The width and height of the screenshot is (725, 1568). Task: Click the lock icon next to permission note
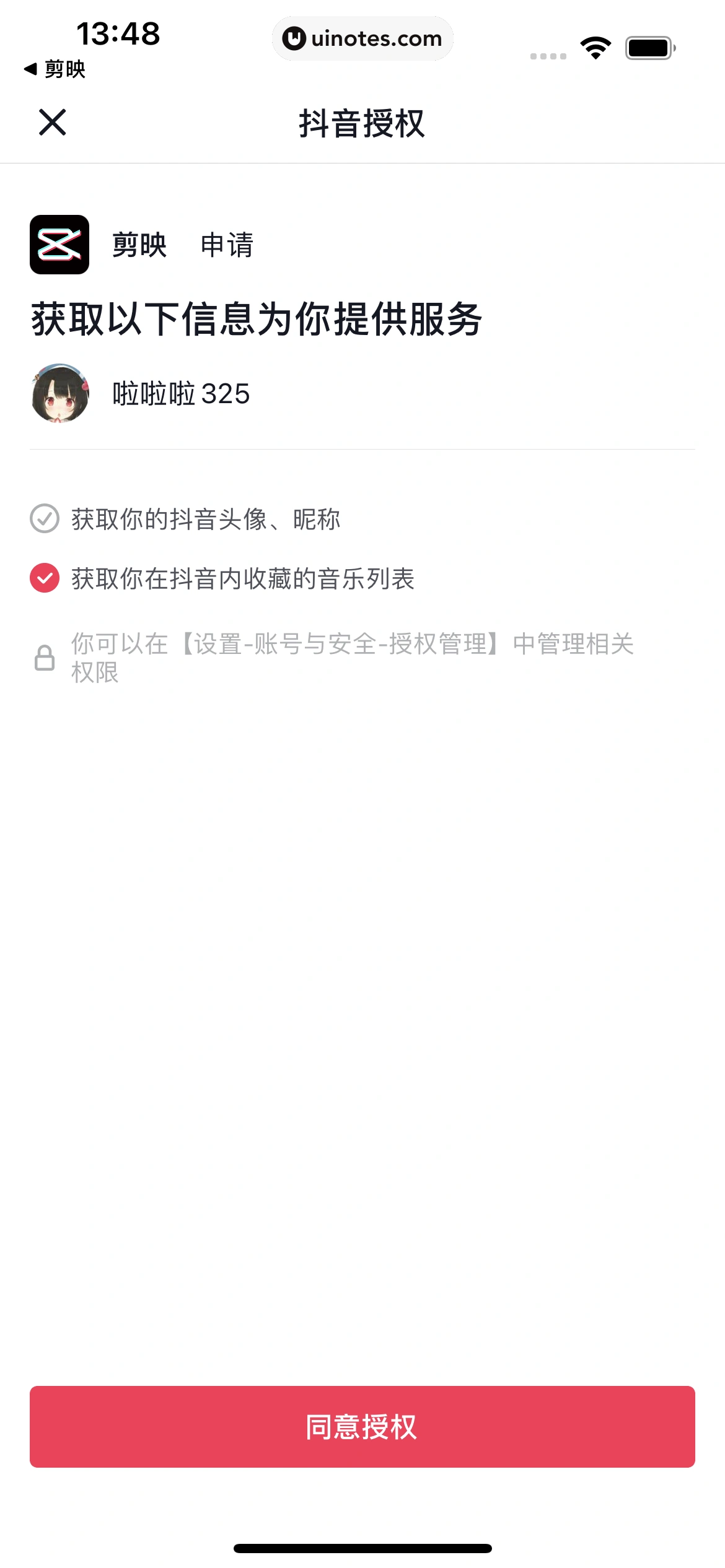43,656
